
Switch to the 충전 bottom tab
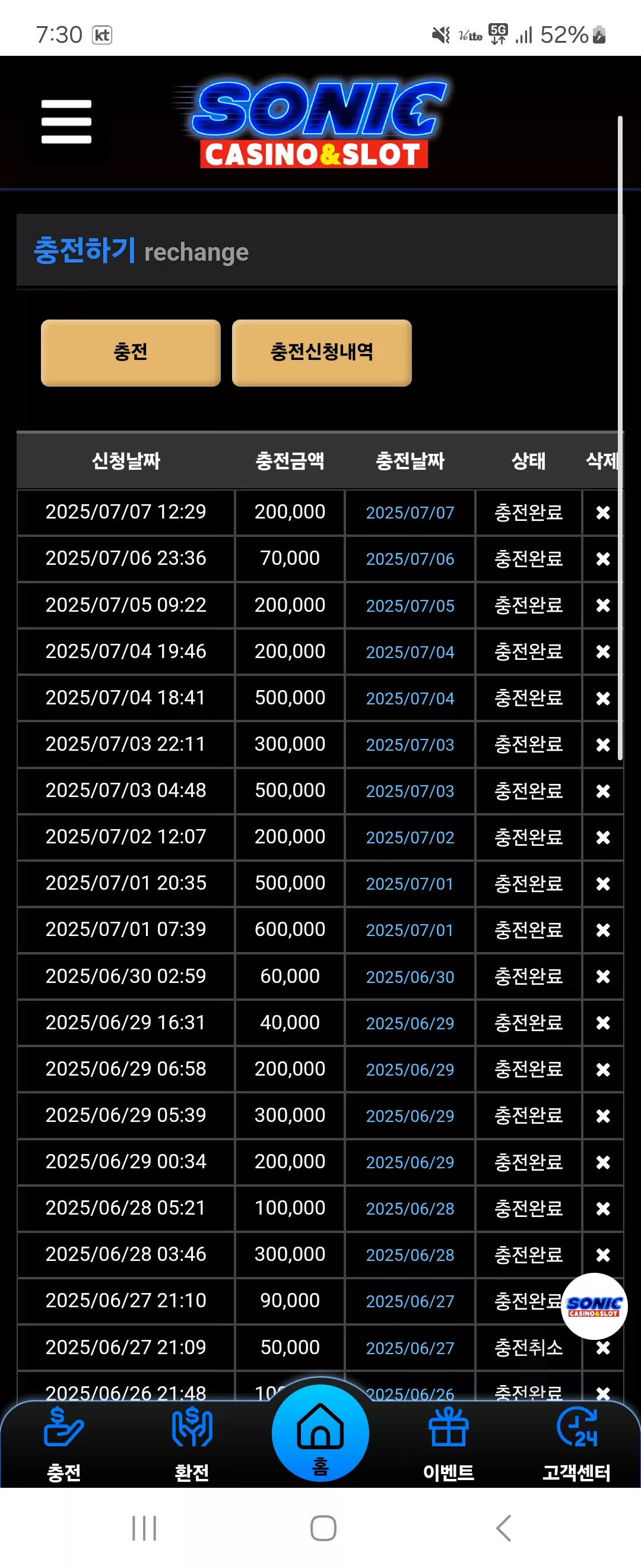pyautogui.click(x=64, y=1444)
